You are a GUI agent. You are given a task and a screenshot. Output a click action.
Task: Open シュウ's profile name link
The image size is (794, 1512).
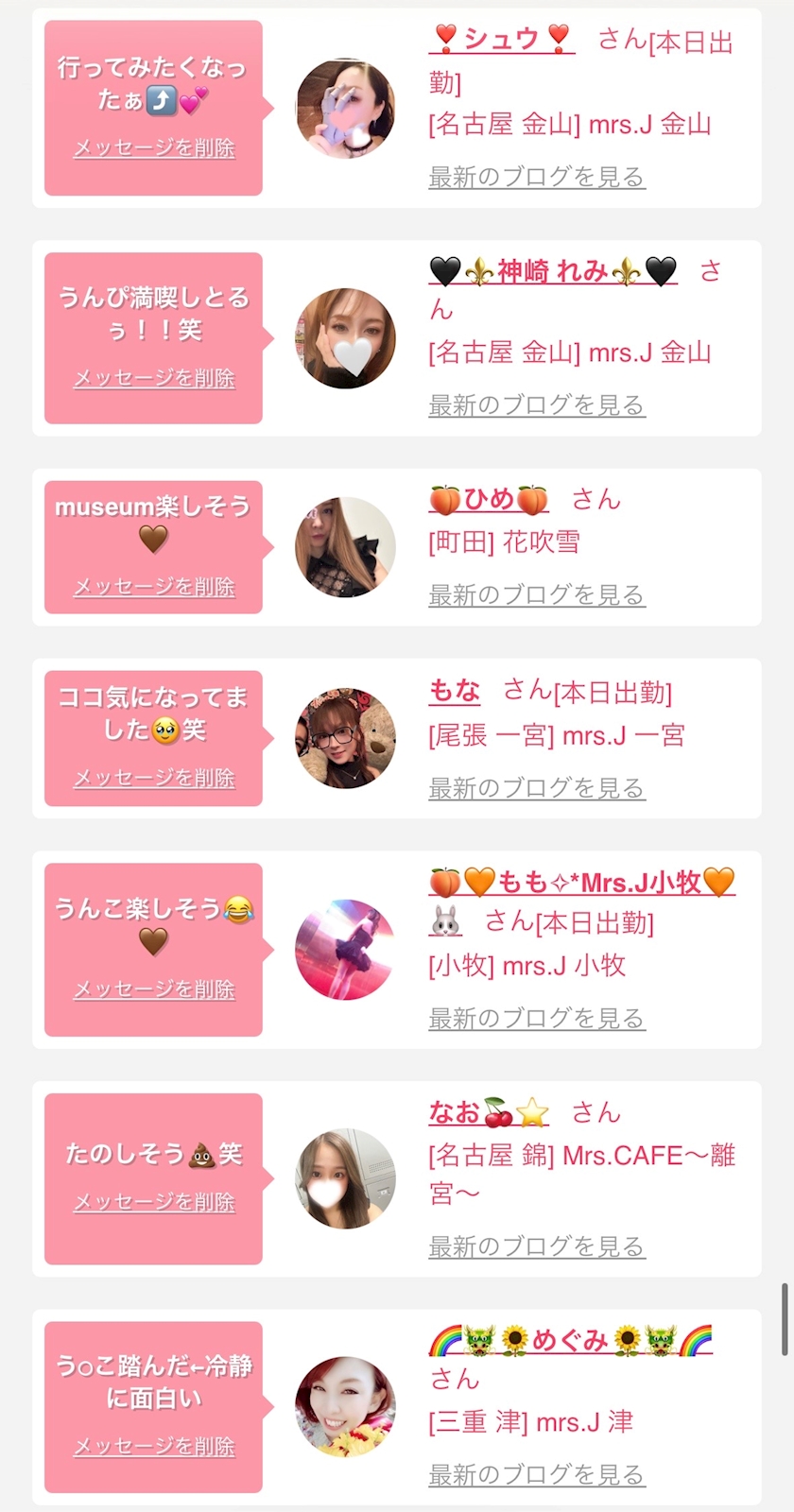[501, 39]
